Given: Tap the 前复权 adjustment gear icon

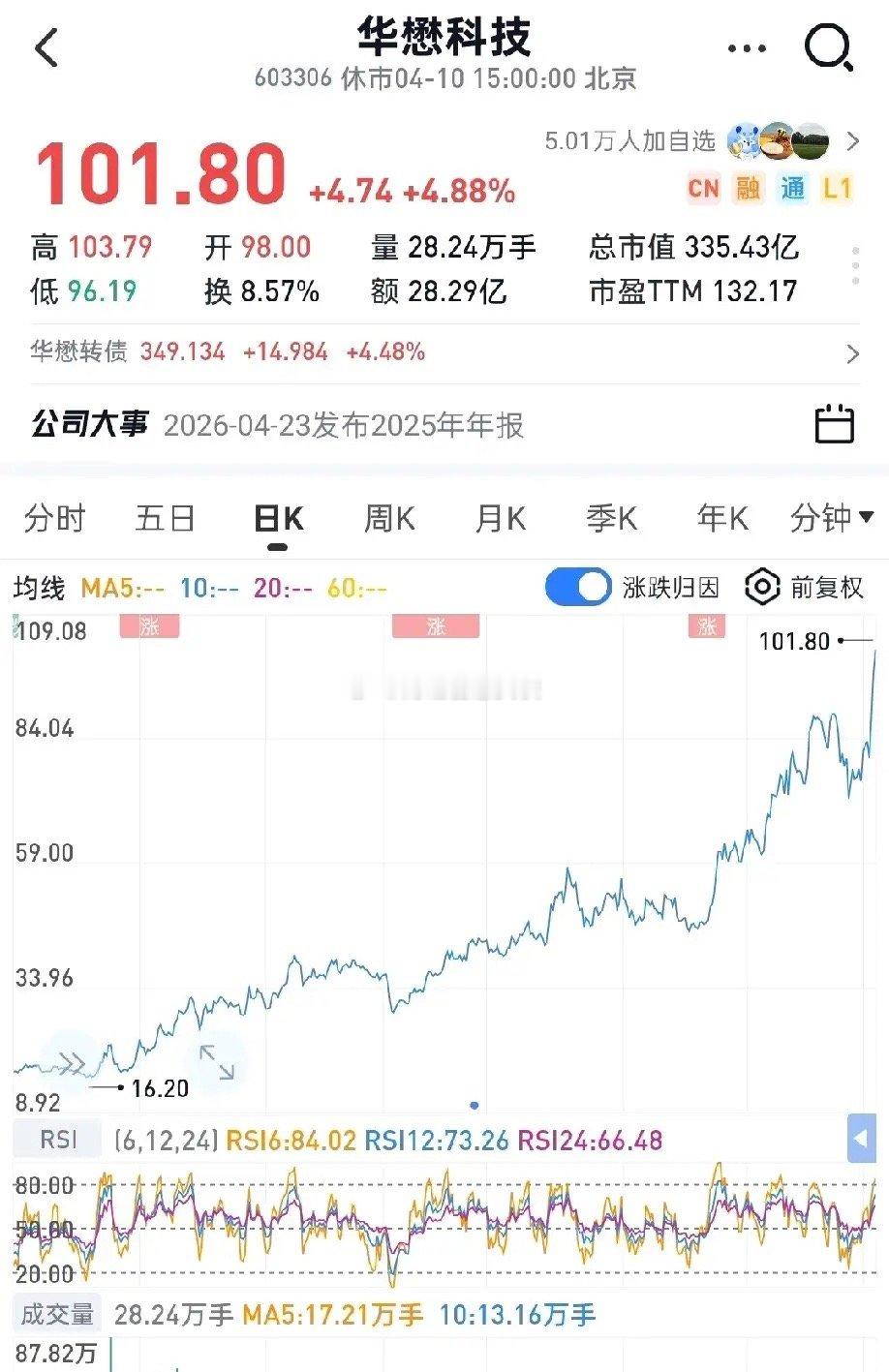Looking at the screenshot, I should (761, 586).
